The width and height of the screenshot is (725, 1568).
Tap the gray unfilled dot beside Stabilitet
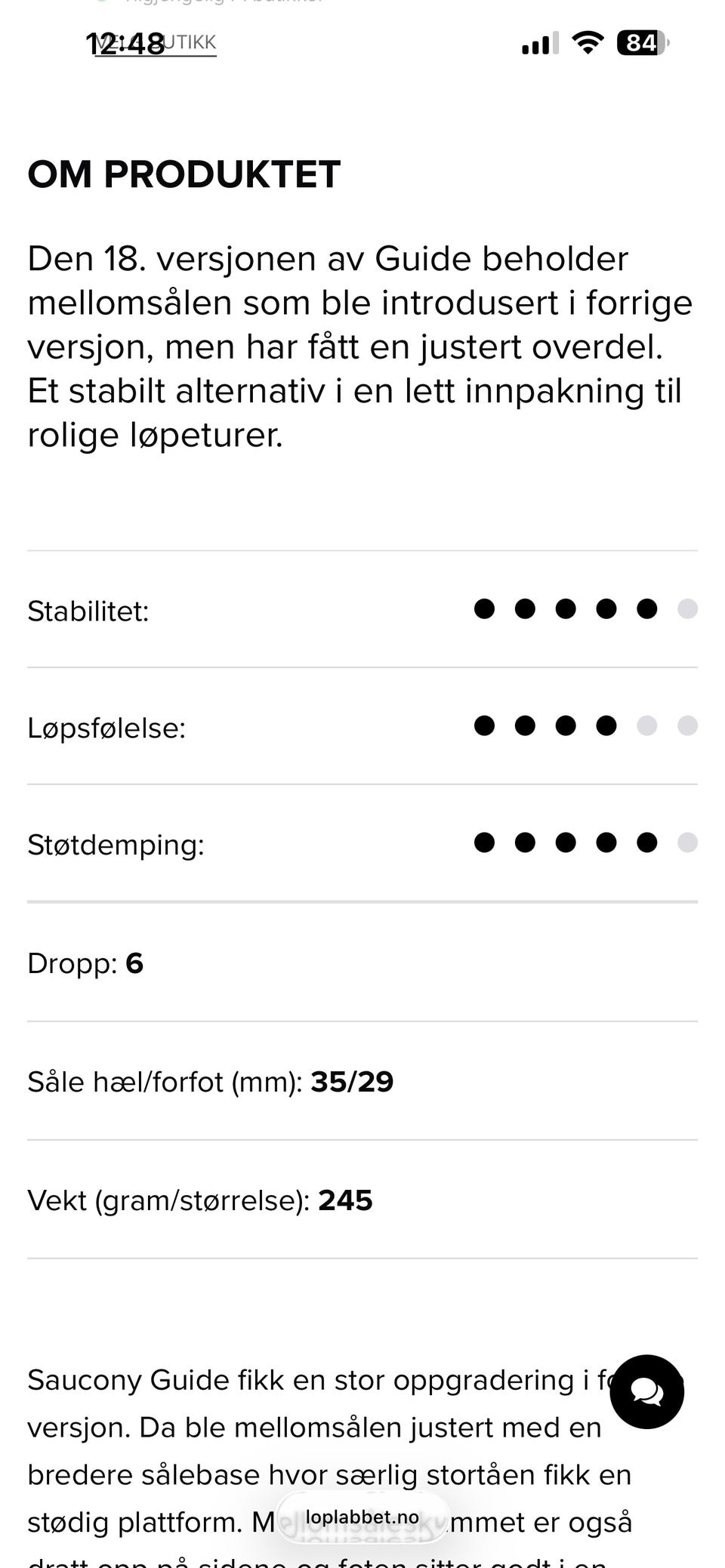click(x=687, y=608)
